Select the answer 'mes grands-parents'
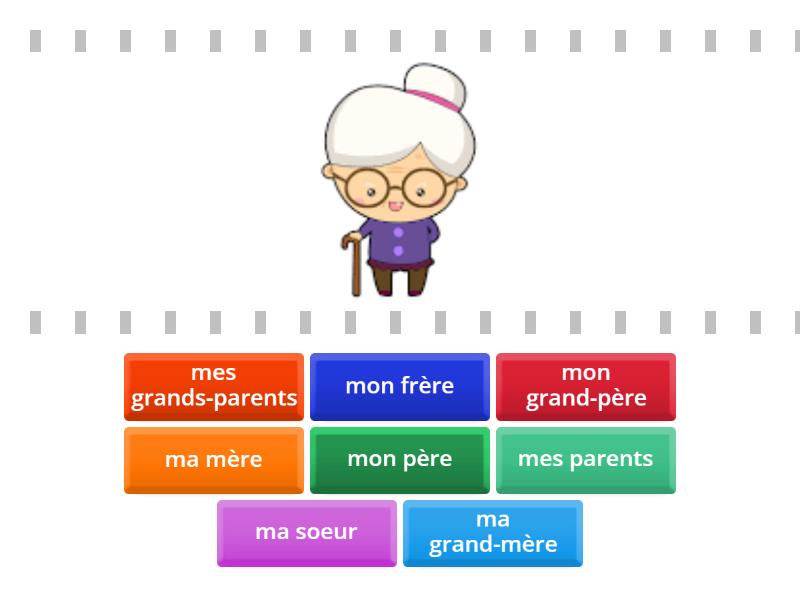Viewport: 800px width, 600px height. tap(214, 386)
